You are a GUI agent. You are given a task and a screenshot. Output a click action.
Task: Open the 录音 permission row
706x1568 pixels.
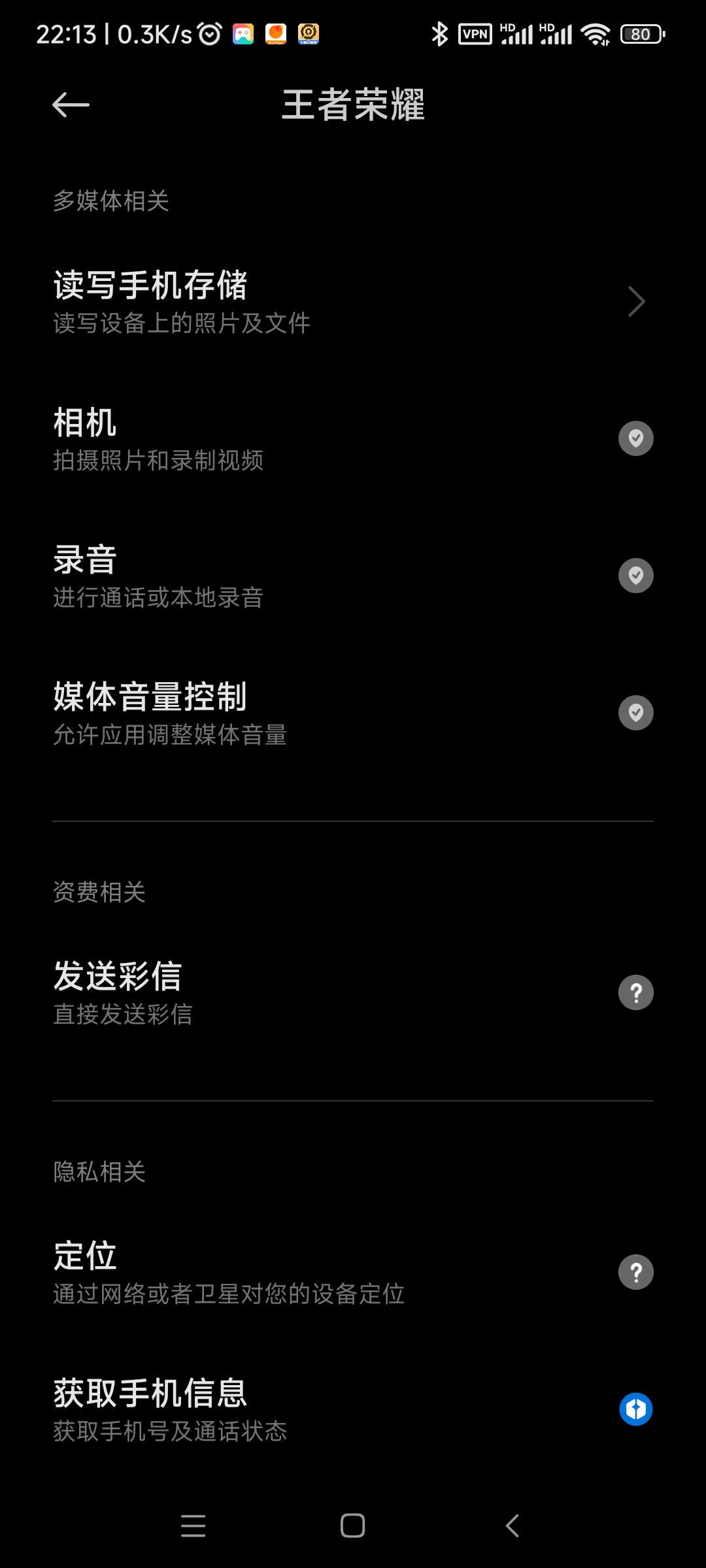353,576
